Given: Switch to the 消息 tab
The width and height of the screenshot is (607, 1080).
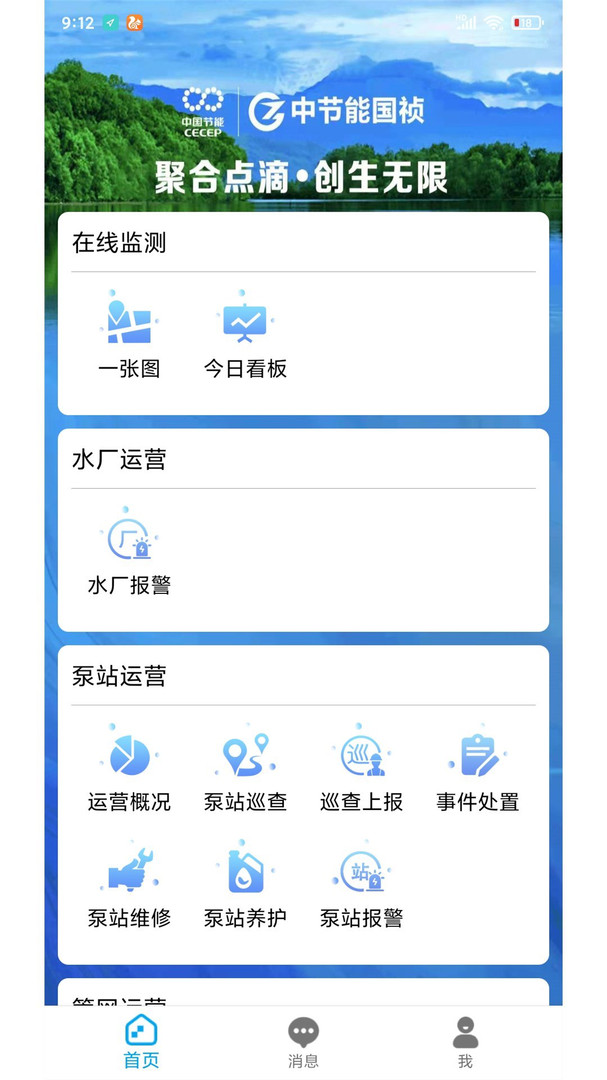Looking at the screenshot, I should 303,1042.
